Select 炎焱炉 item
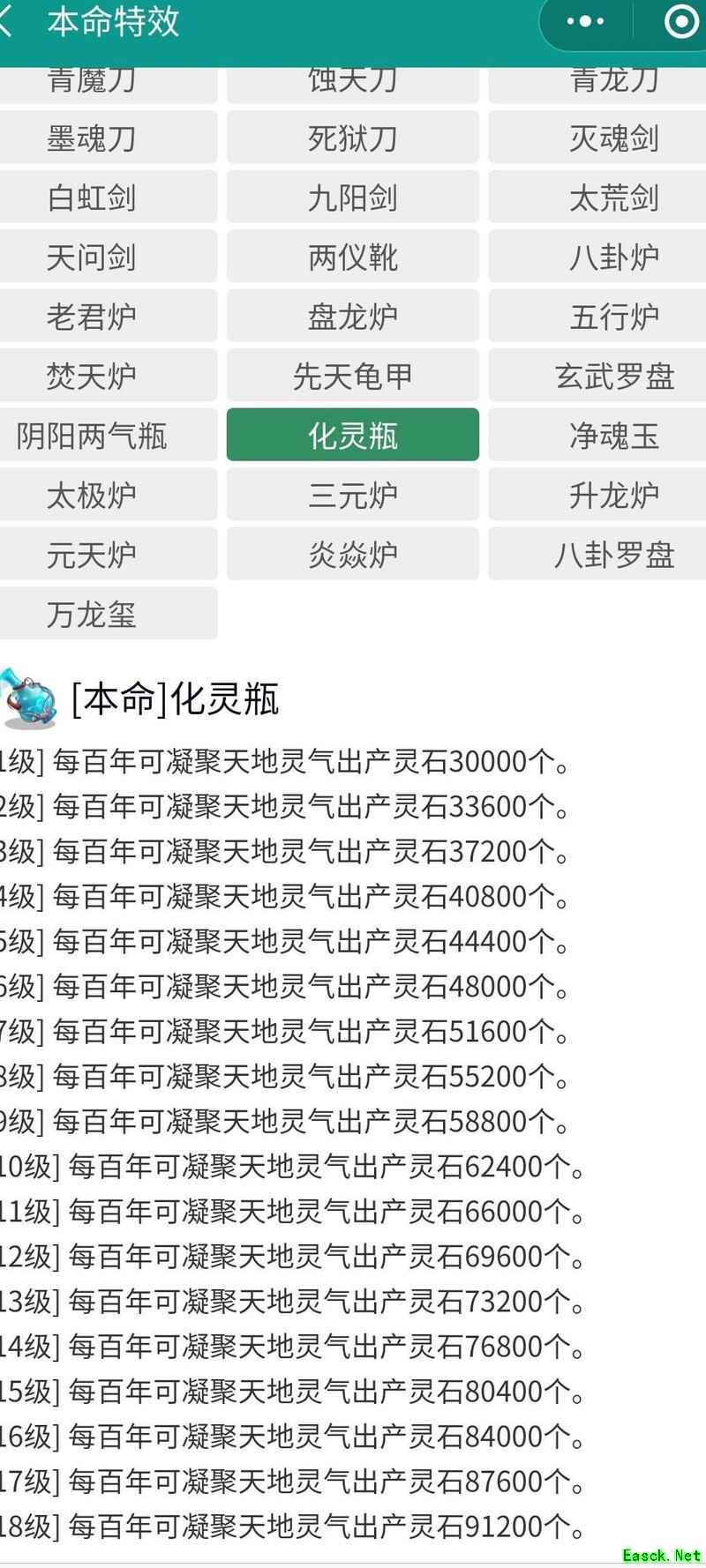 (352, 554)
